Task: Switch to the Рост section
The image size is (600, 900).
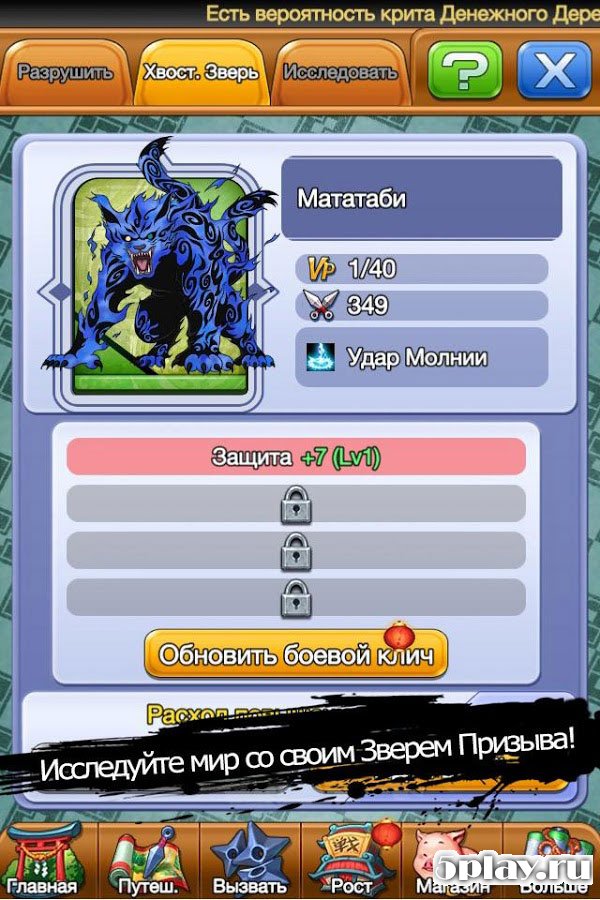Action: [x=351, y=860]
